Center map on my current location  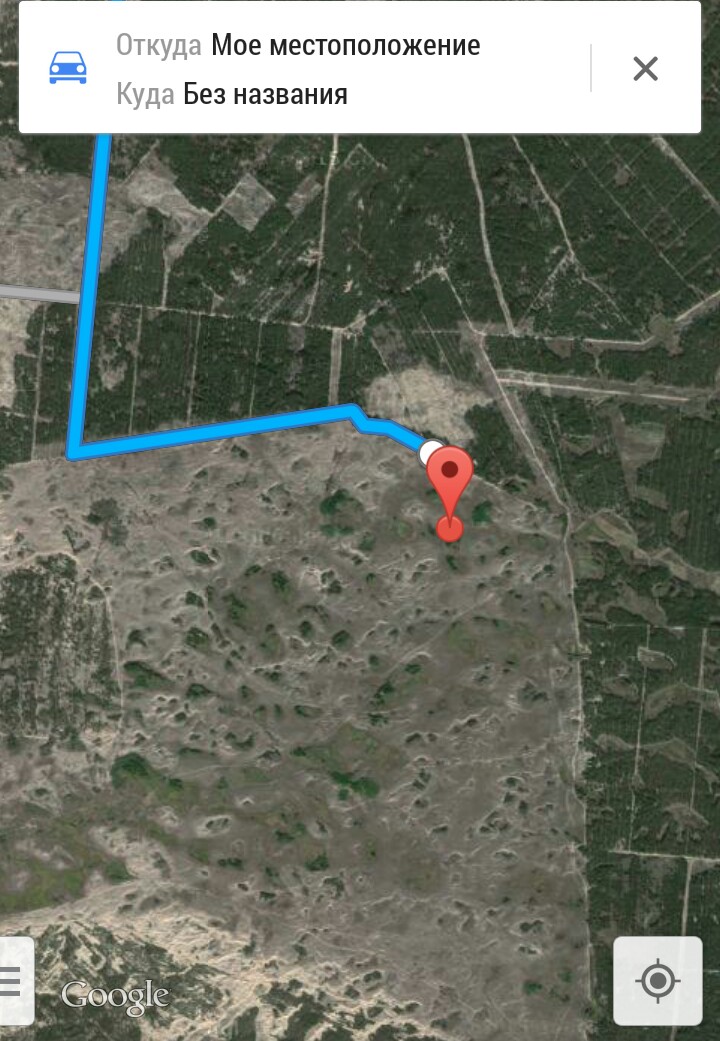(x=657, y=980)
